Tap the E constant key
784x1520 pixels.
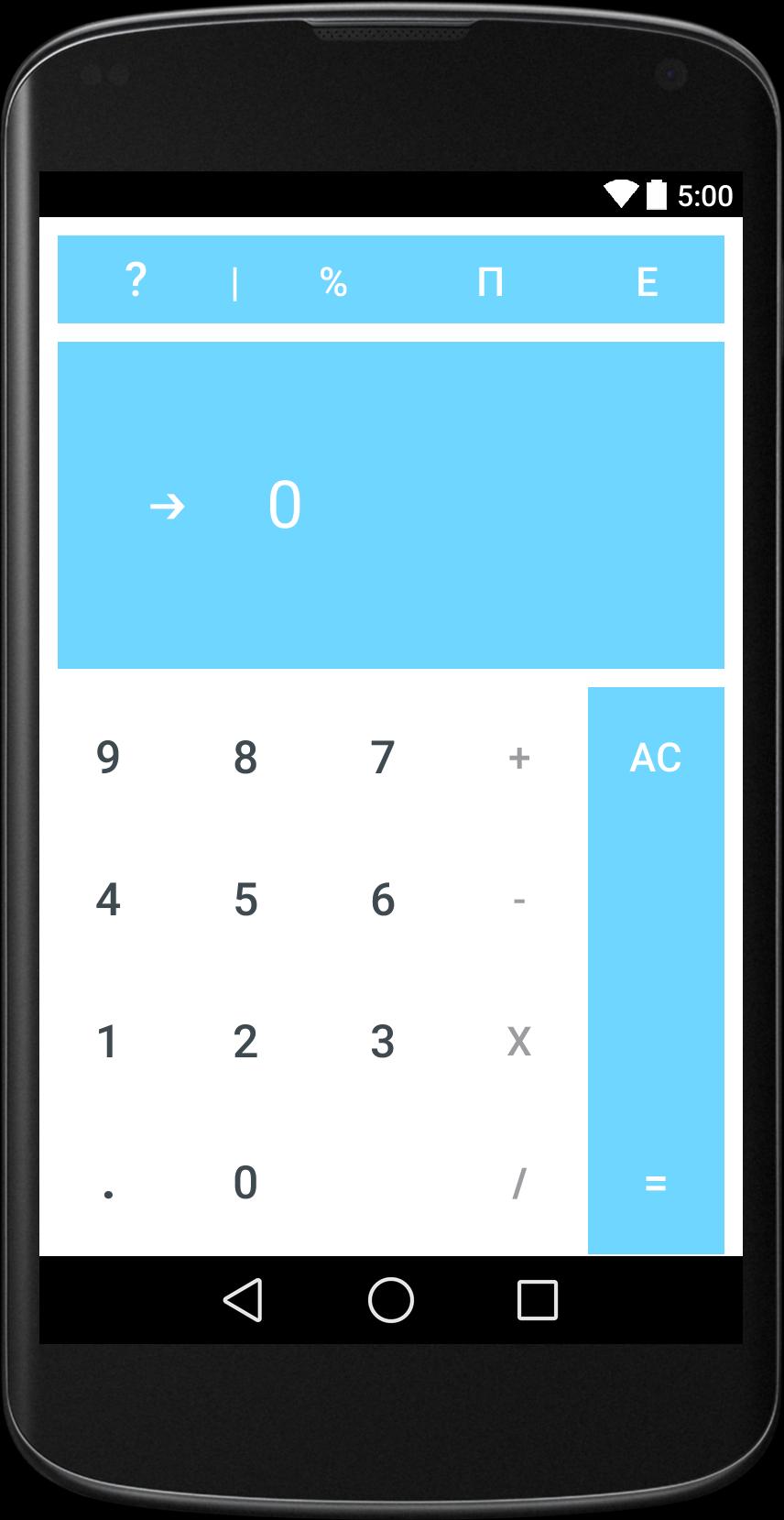(x=647, y=281)
